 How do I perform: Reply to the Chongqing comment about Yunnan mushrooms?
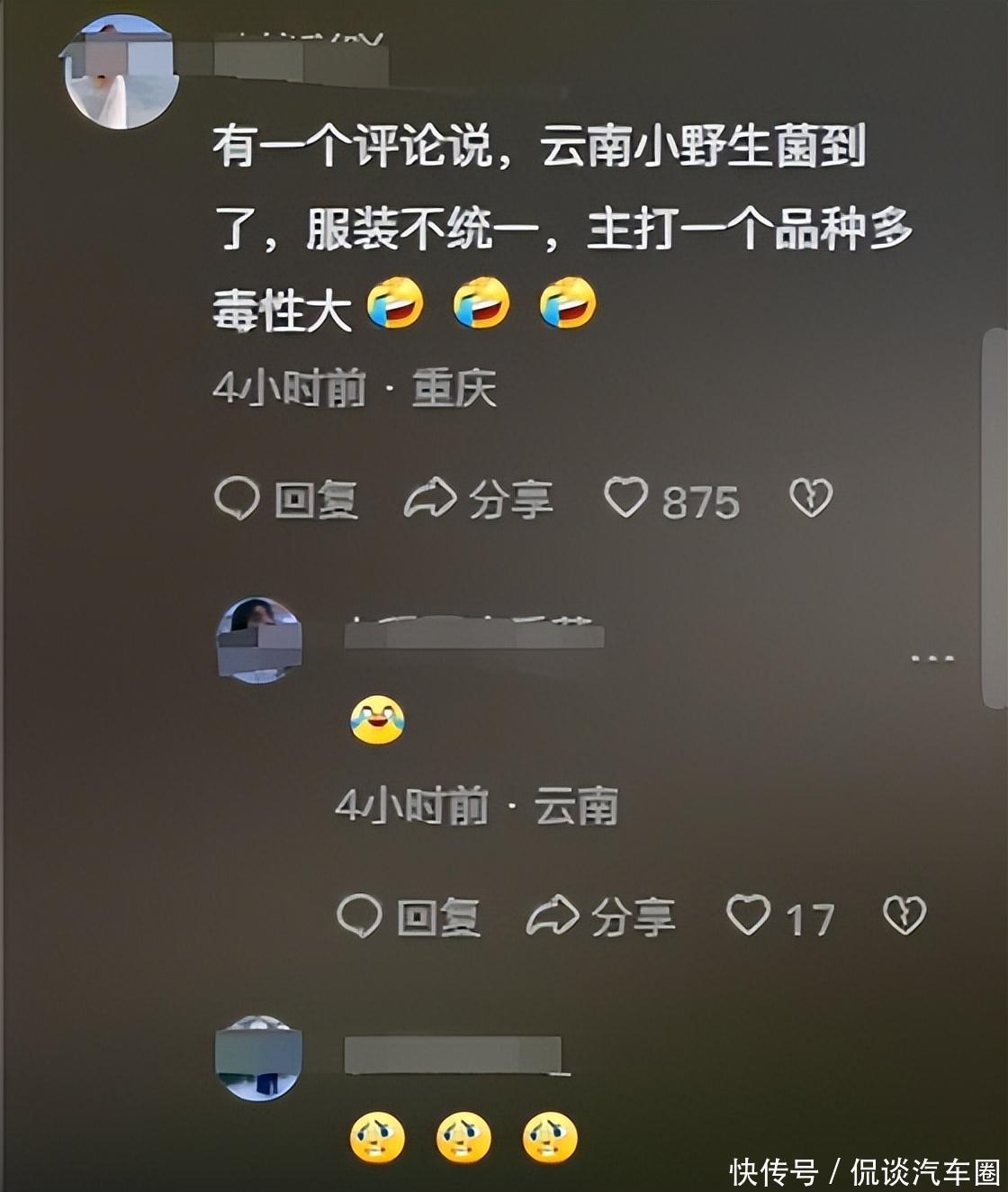[286, 500]
